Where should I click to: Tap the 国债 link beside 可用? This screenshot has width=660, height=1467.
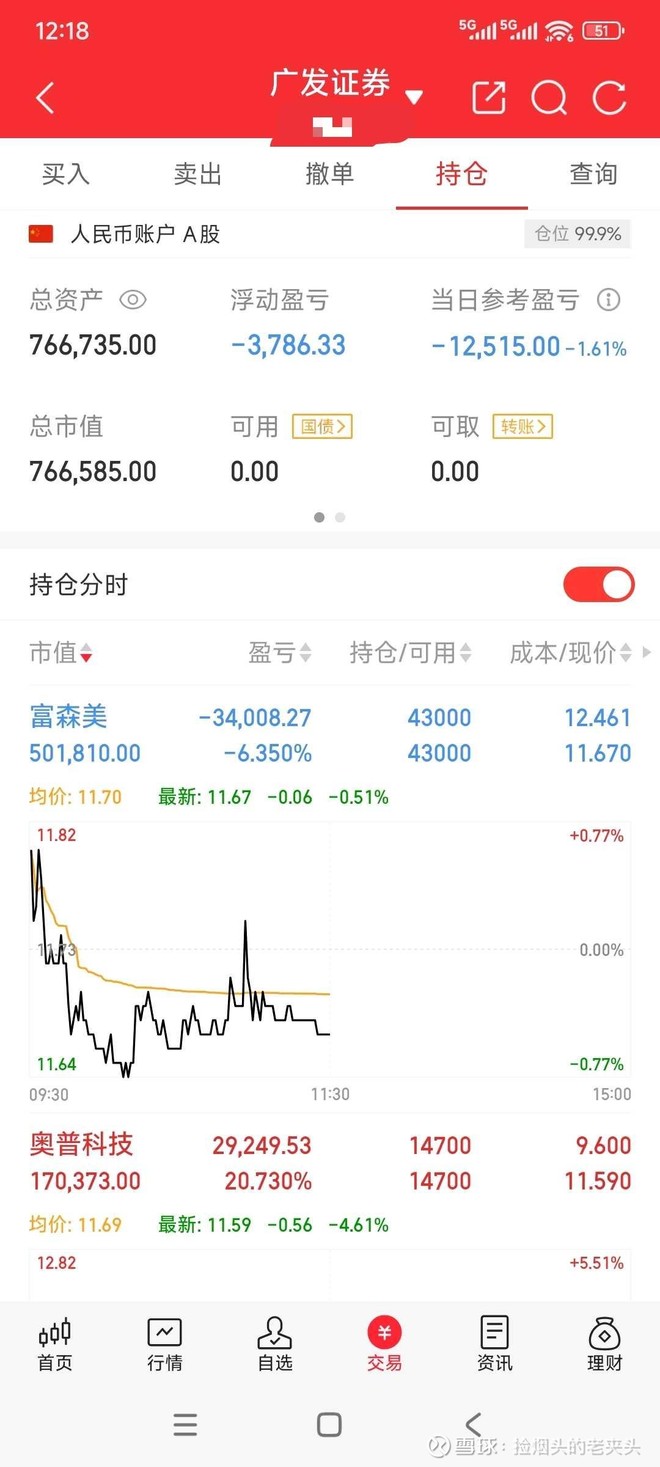pos(322,427)
